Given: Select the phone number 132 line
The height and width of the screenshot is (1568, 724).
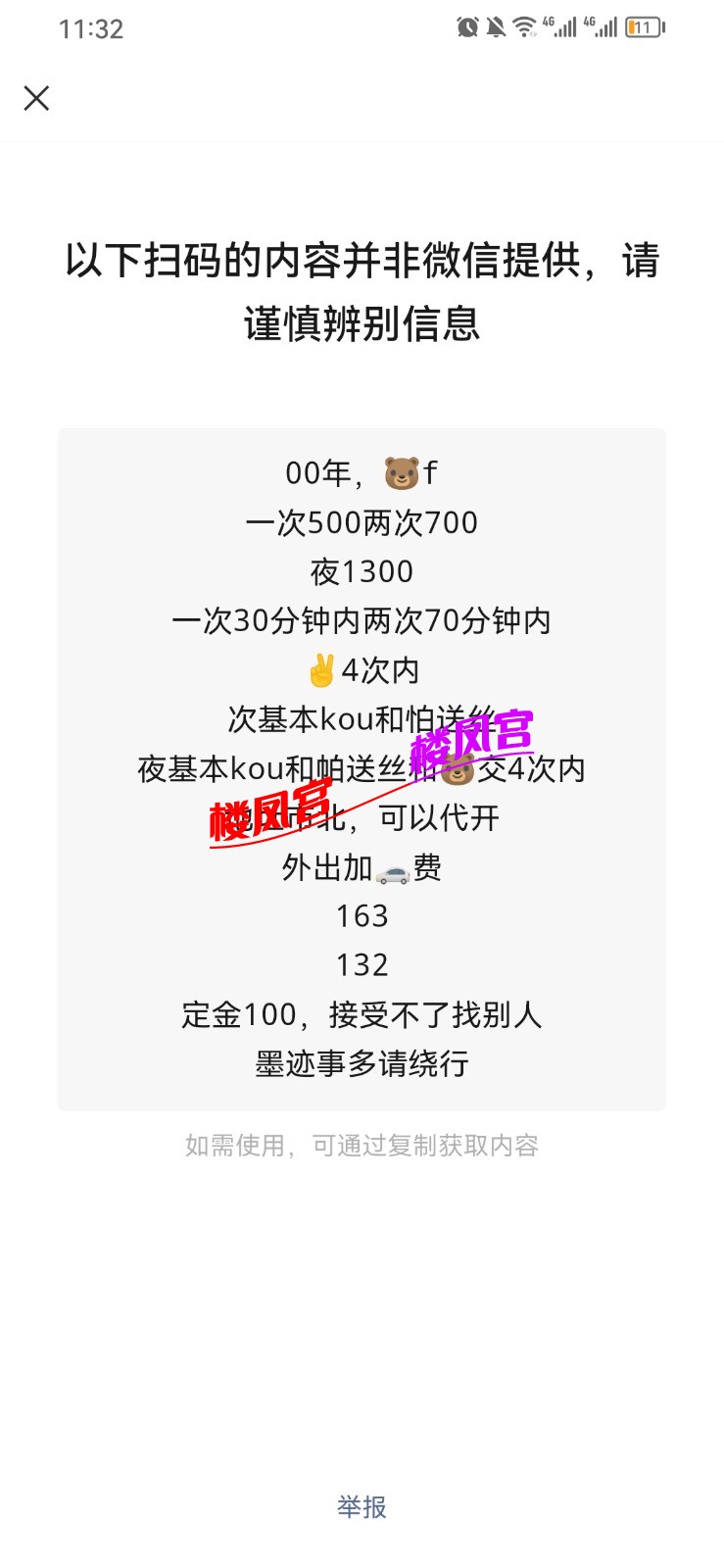Looking at the screenshot, I should point(362,965).
